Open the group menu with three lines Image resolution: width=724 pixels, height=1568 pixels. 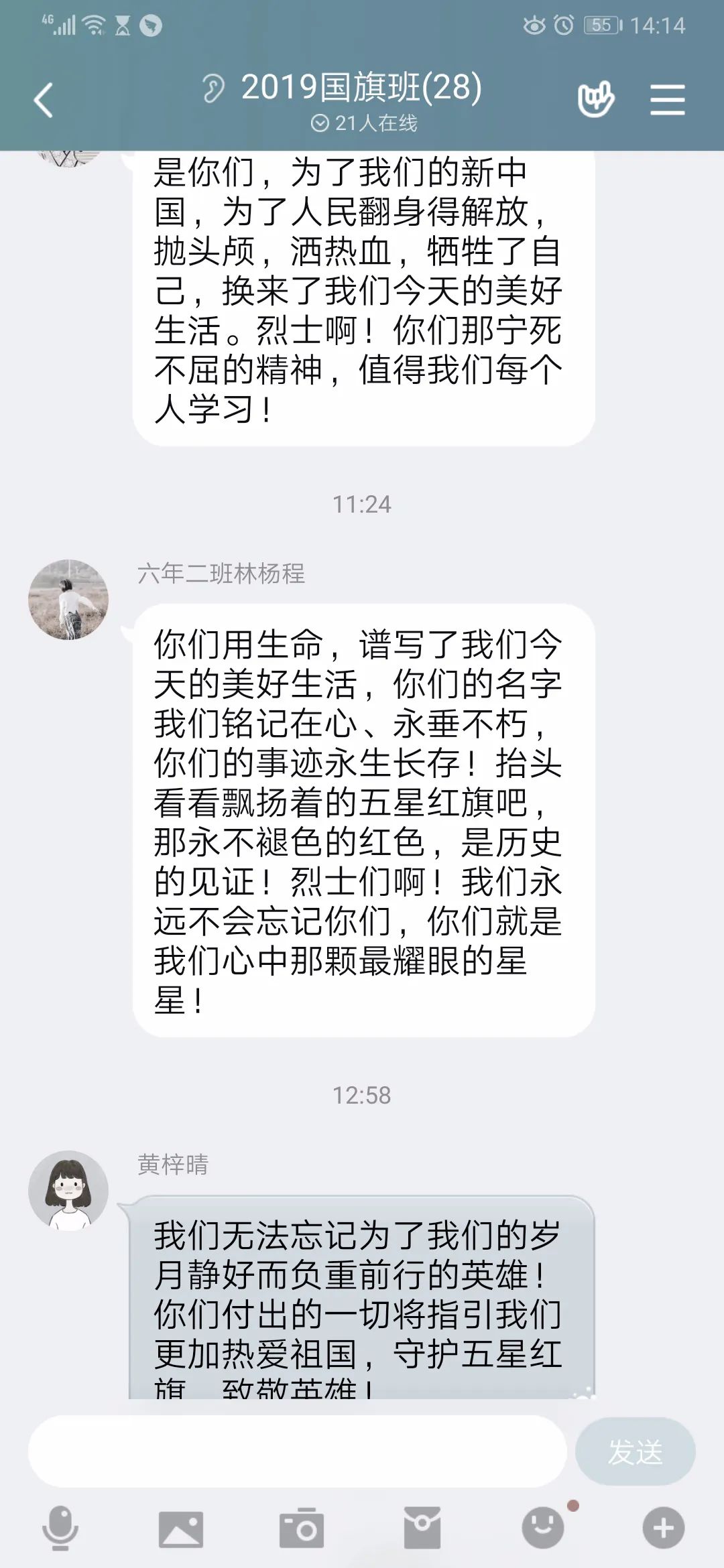pyautogui.click(x=667, y=100)
